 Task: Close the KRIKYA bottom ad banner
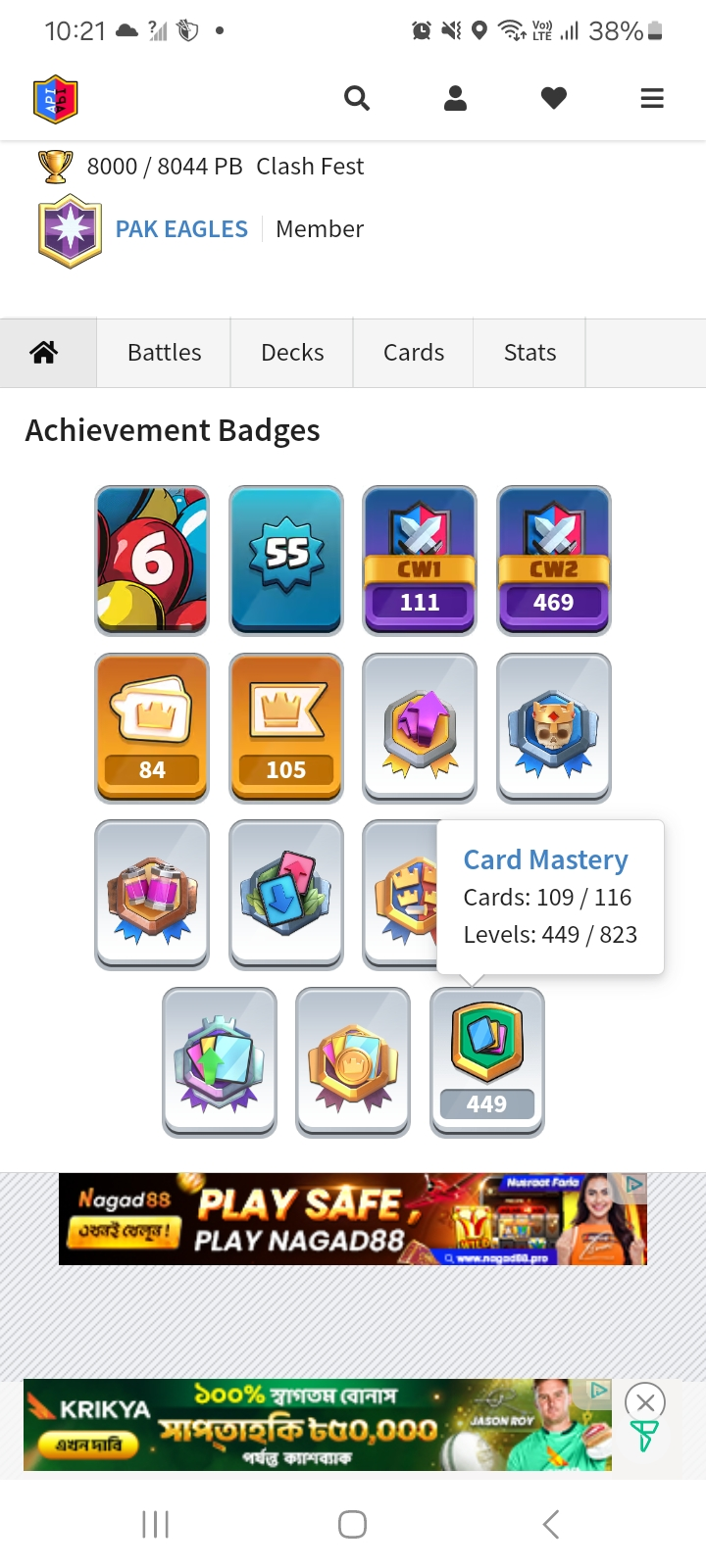645,1402
